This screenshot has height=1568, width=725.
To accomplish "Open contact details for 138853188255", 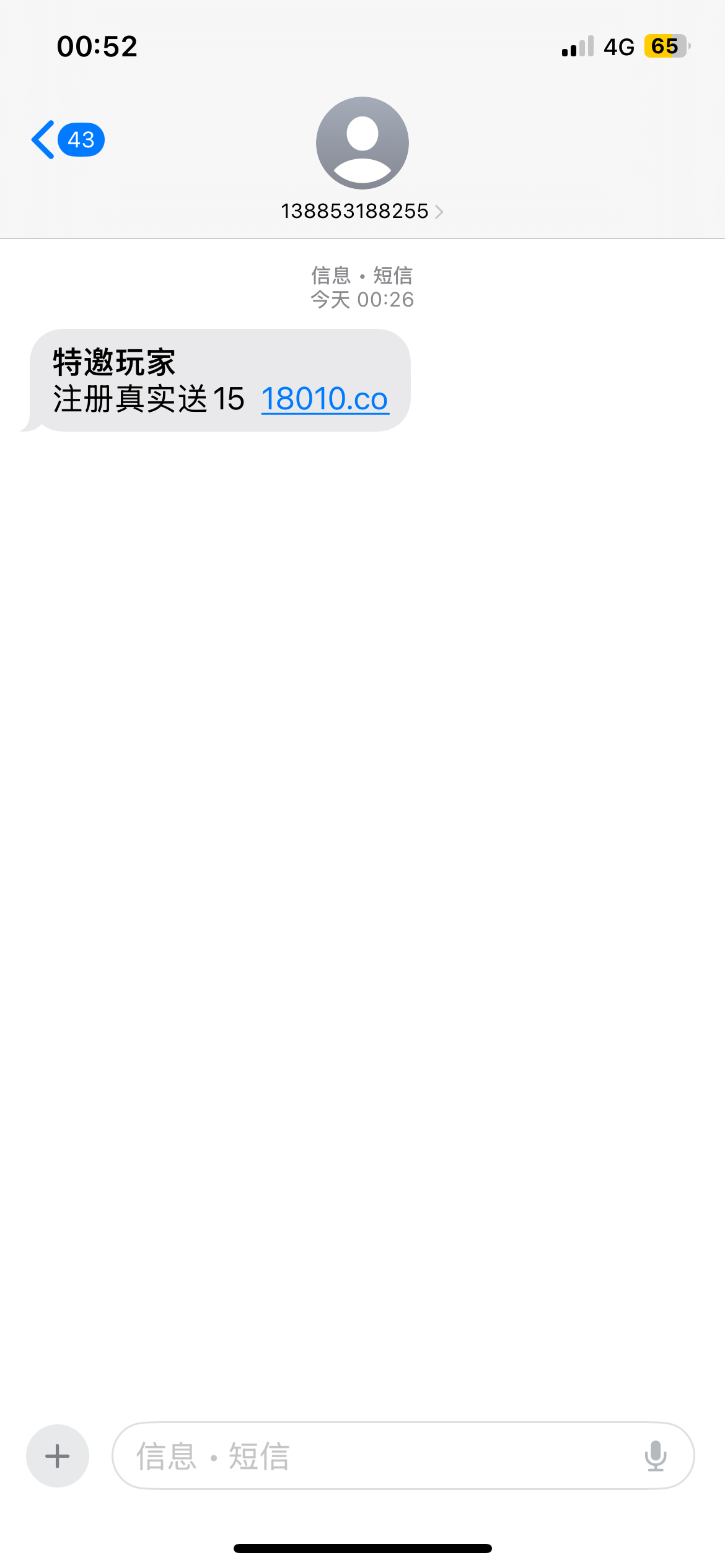I will (361, 211).
